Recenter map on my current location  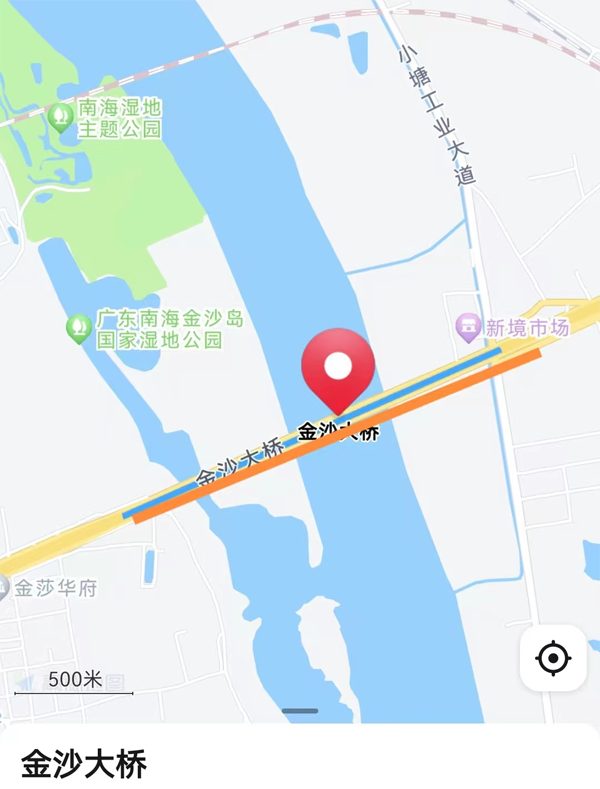[x=553, y=658]
